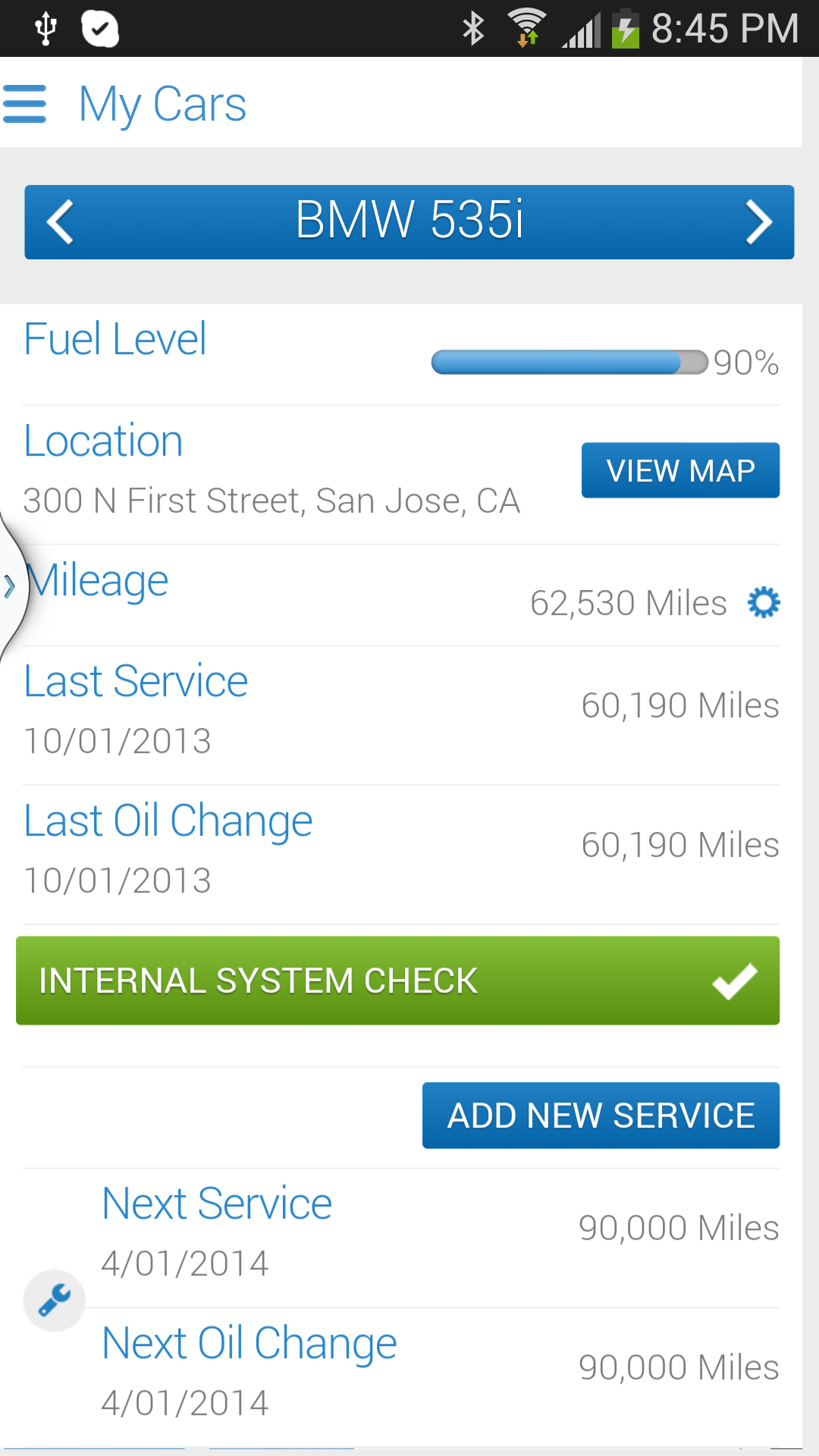This screenshot has height=1456, width=819.
Task: Open mileage settings gear
Action: click(764, 603)
